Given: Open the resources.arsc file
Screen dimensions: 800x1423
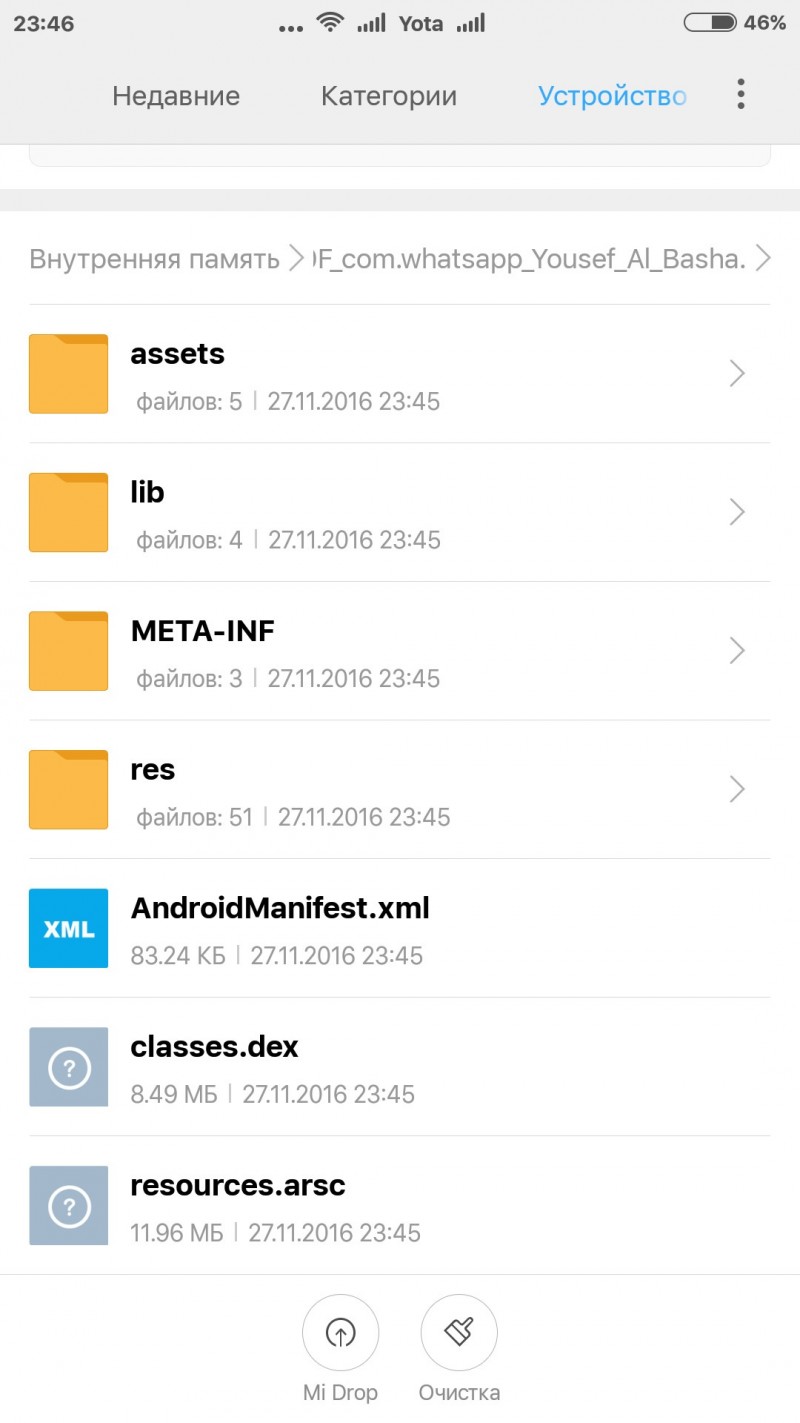Looking at the screenshot, I should pyautogui.click(x=400, y=1205).
